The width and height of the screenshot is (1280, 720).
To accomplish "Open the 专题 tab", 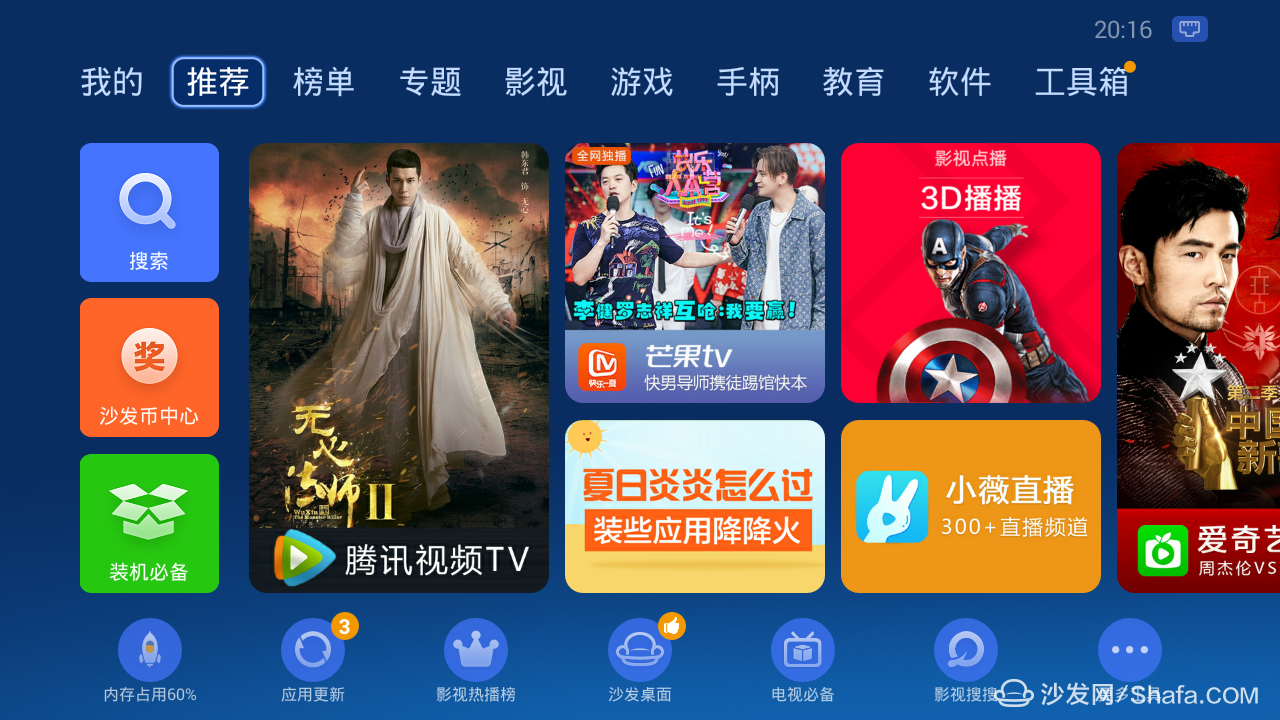I will tap(430, 82).
